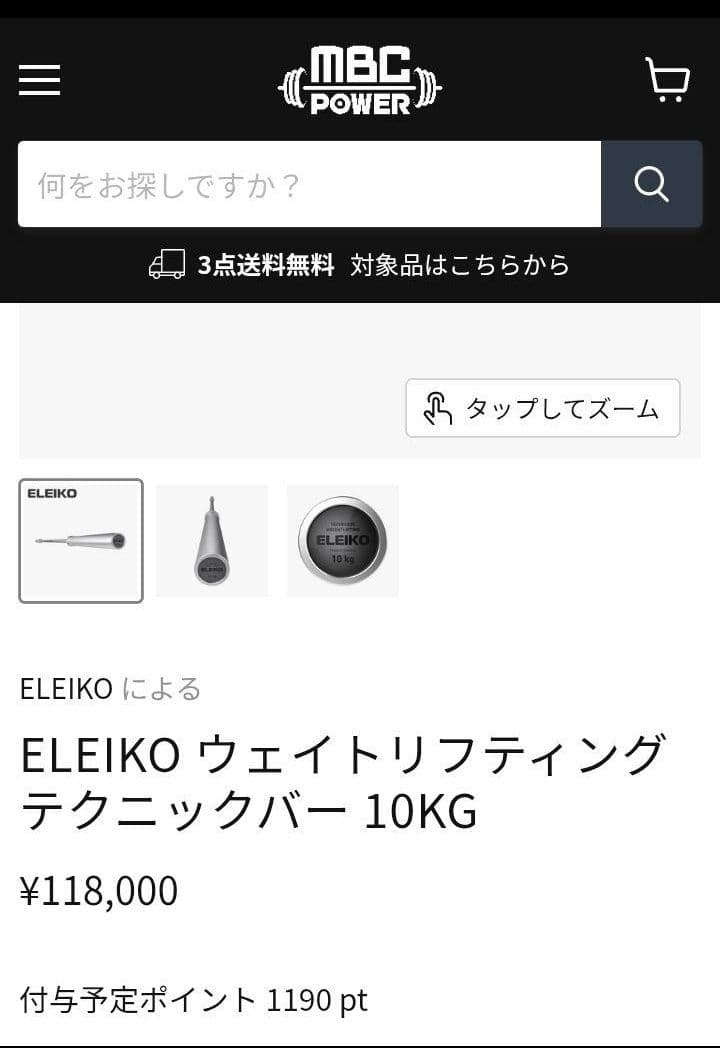Open the hamburger navigation menu
This screenshot has height=1048, width=720.
(x=40, y=80)
